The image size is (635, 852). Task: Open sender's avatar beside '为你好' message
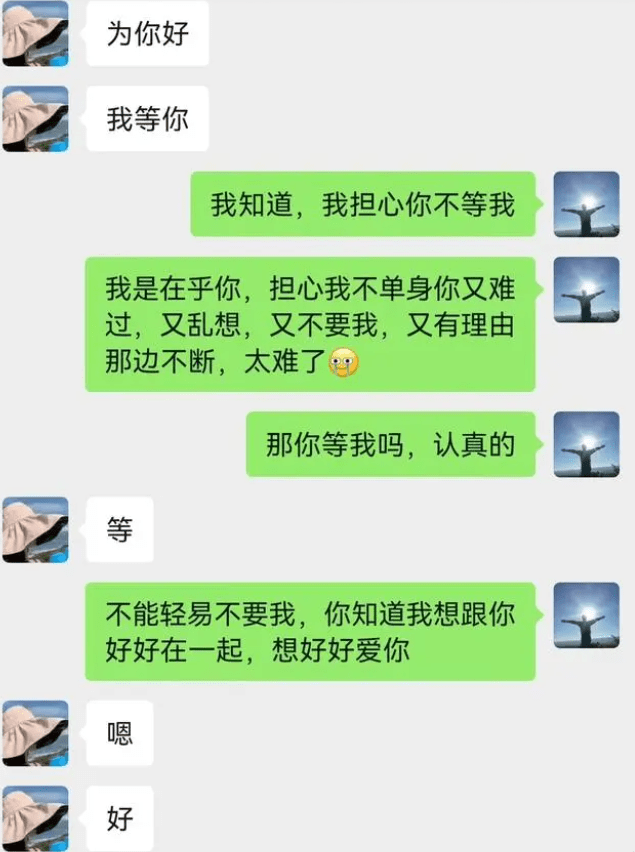35,33
